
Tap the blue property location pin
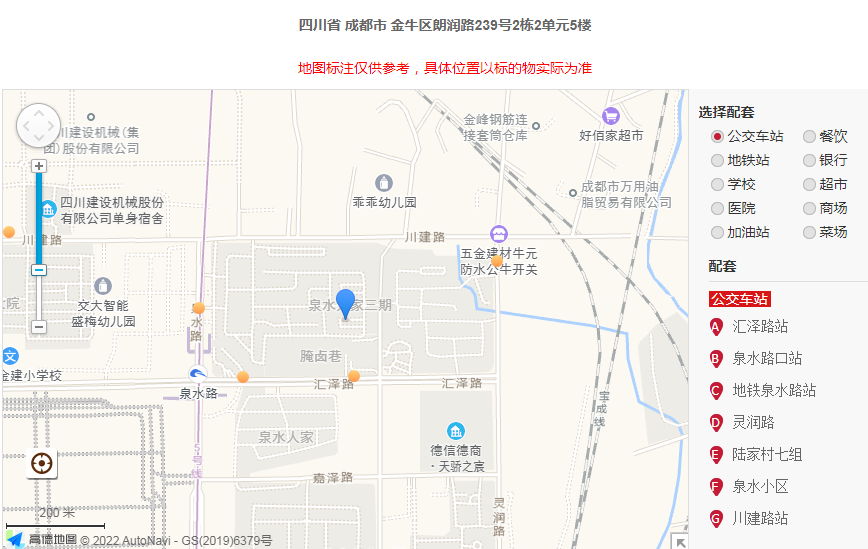[345, 302]
